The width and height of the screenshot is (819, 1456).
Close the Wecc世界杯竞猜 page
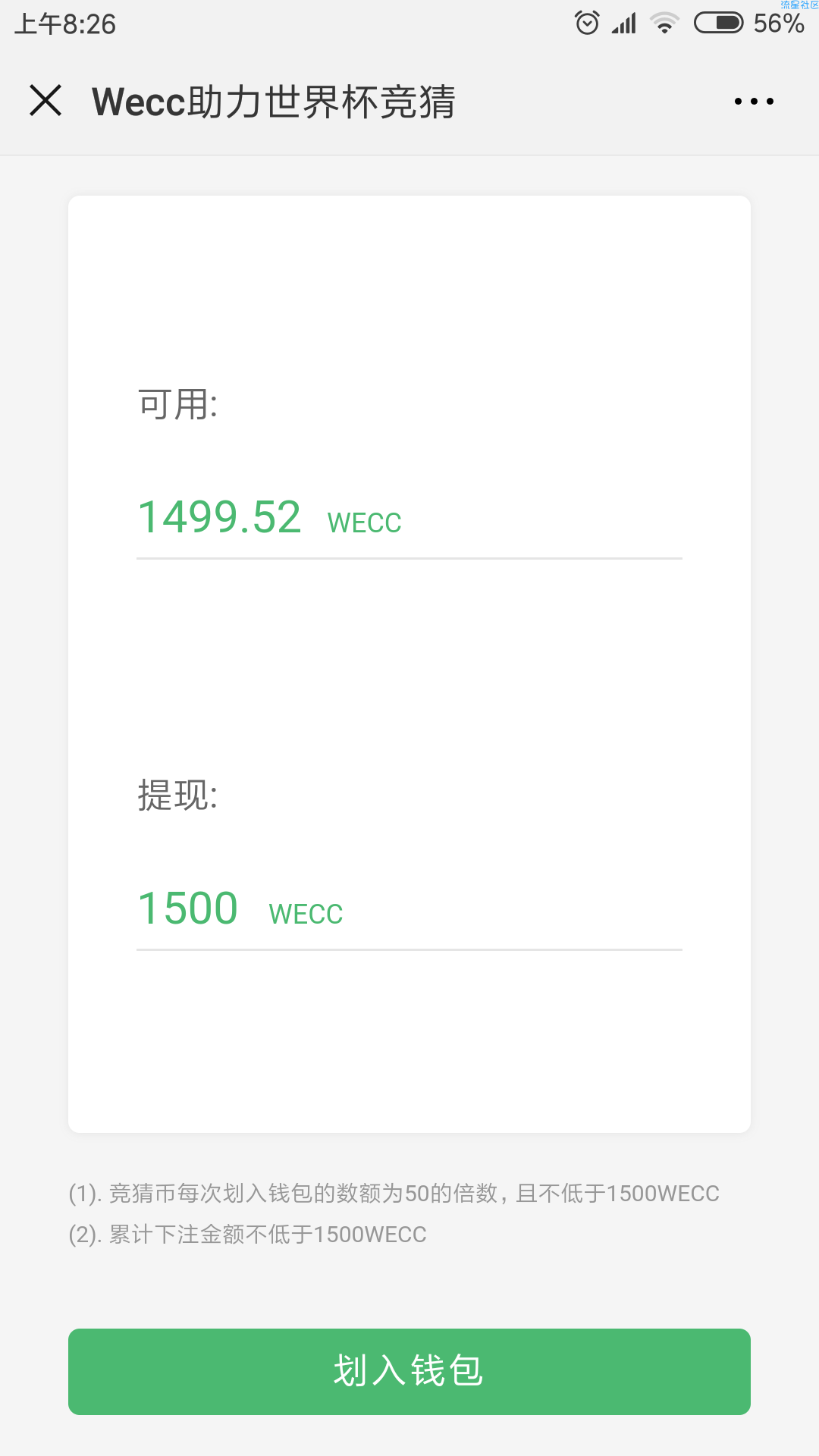pos(45,100)
